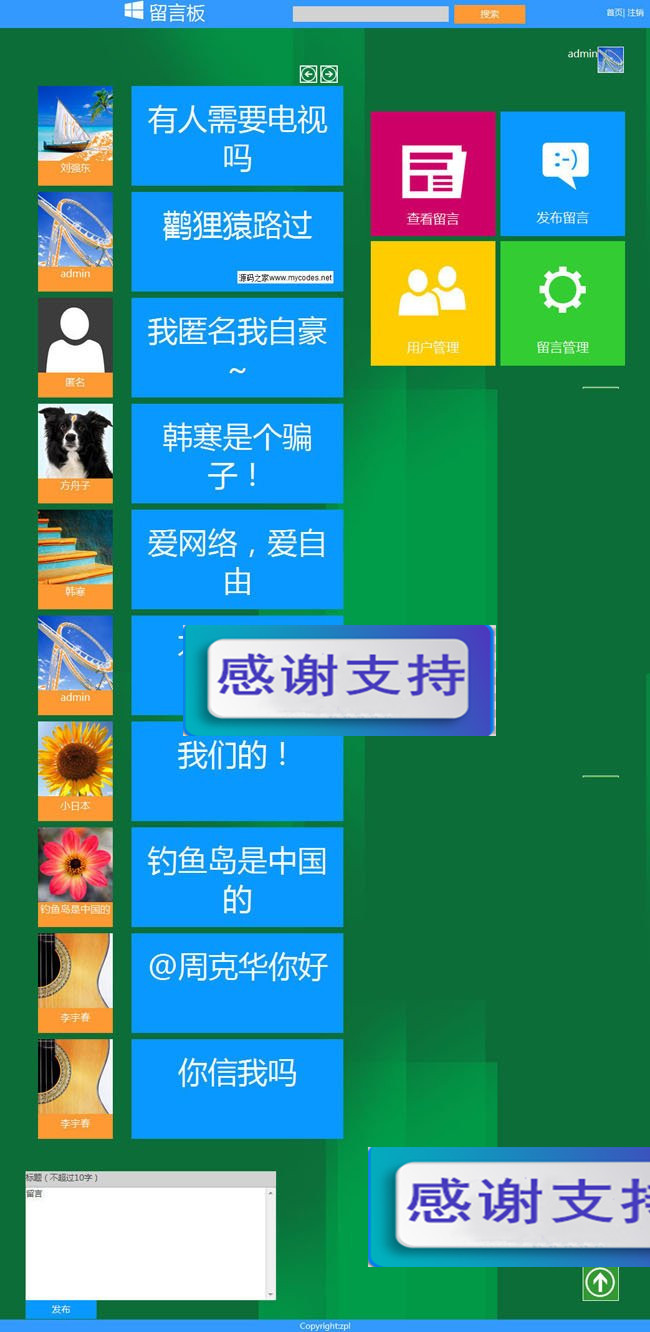Submit with the 发布 button
The width and height of the screenshot is (650, 1332).
[61, 1309]
